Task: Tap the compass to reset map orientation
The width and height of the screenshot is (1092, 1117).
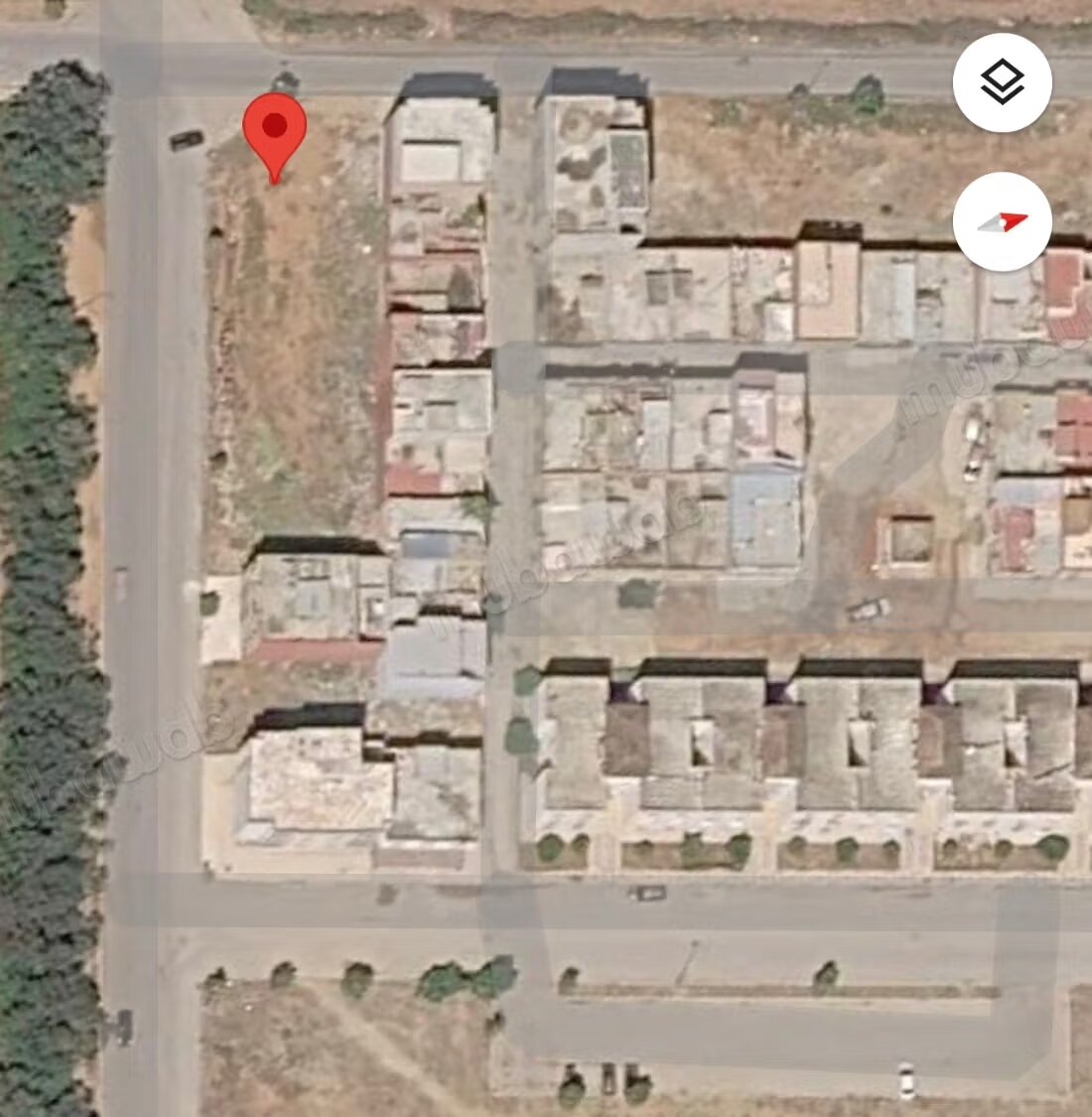Action: click(1003, 221)
